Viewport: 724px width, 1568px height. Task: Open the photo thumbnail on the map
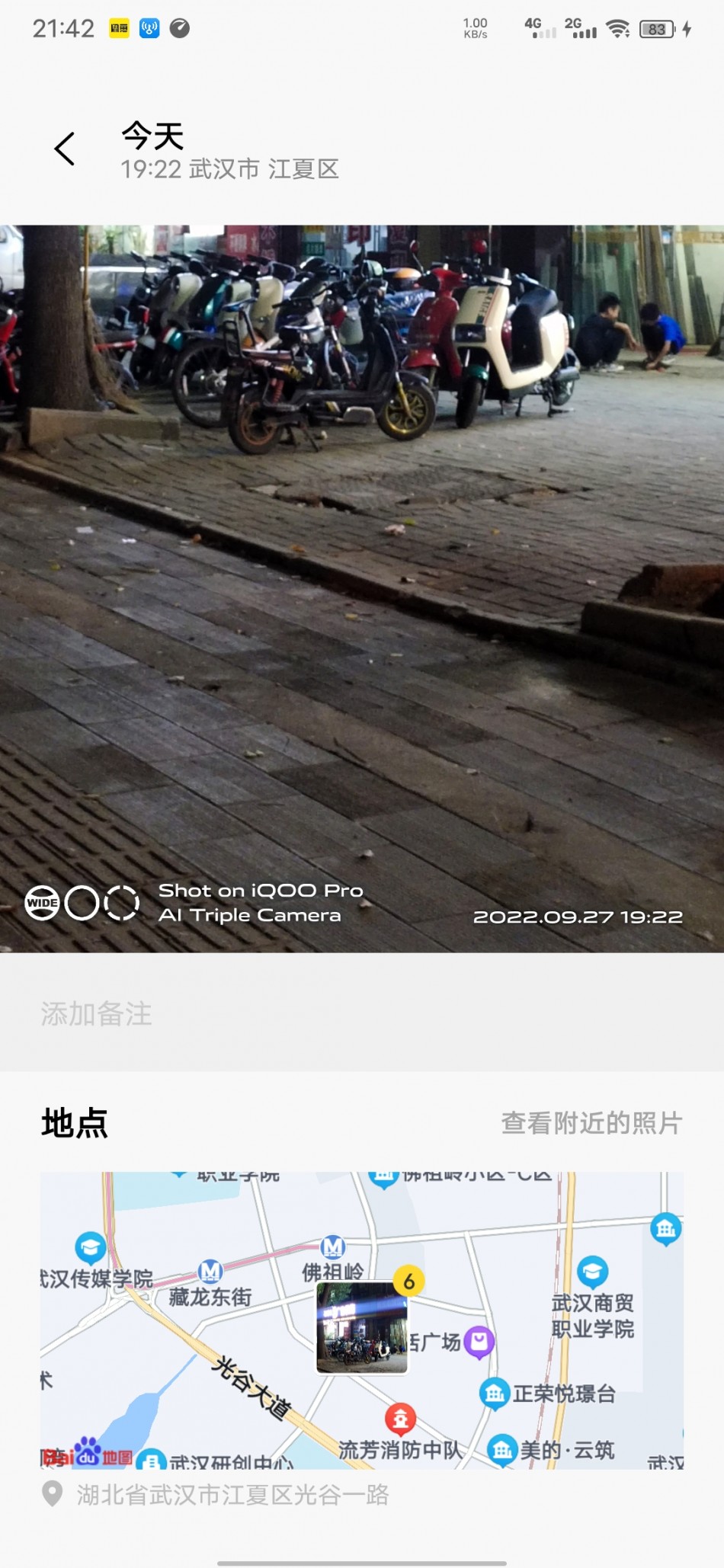coord(362,1328)
